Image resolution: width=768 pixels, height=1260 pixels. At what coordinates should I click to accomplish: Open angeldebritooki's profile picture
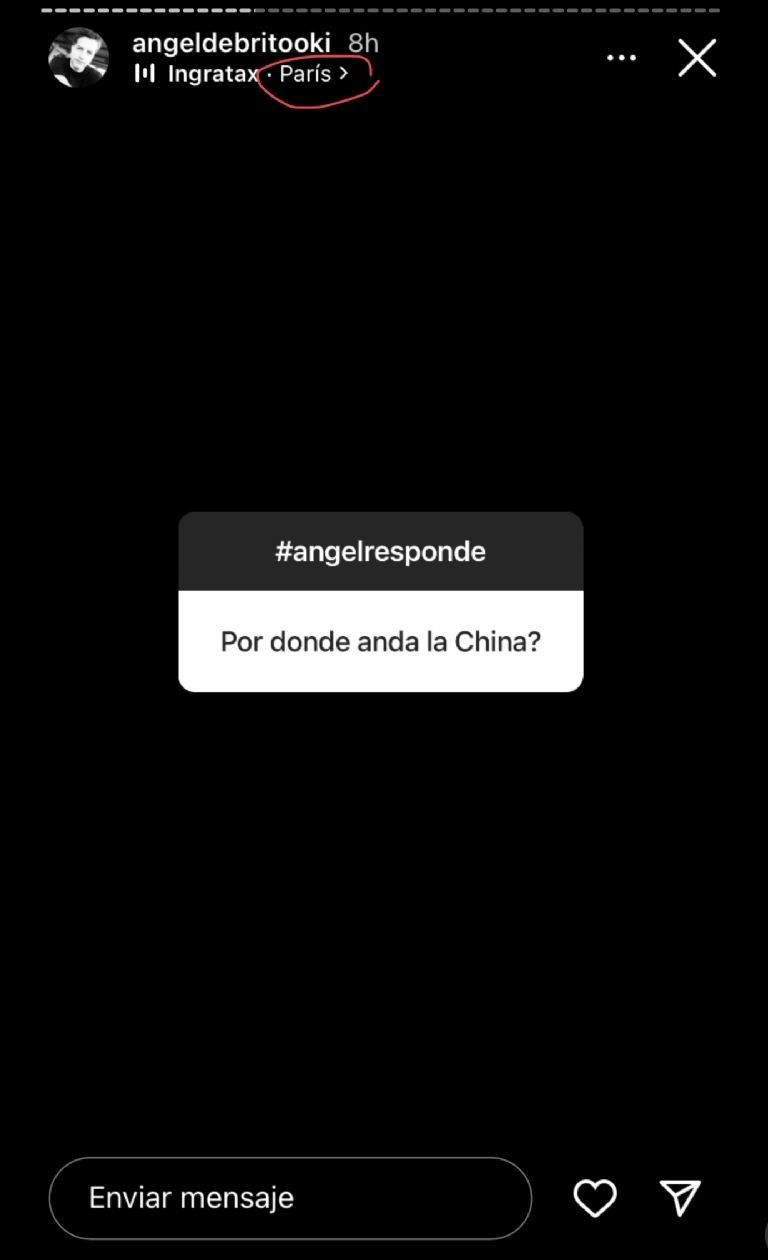(x=78, y=58)
